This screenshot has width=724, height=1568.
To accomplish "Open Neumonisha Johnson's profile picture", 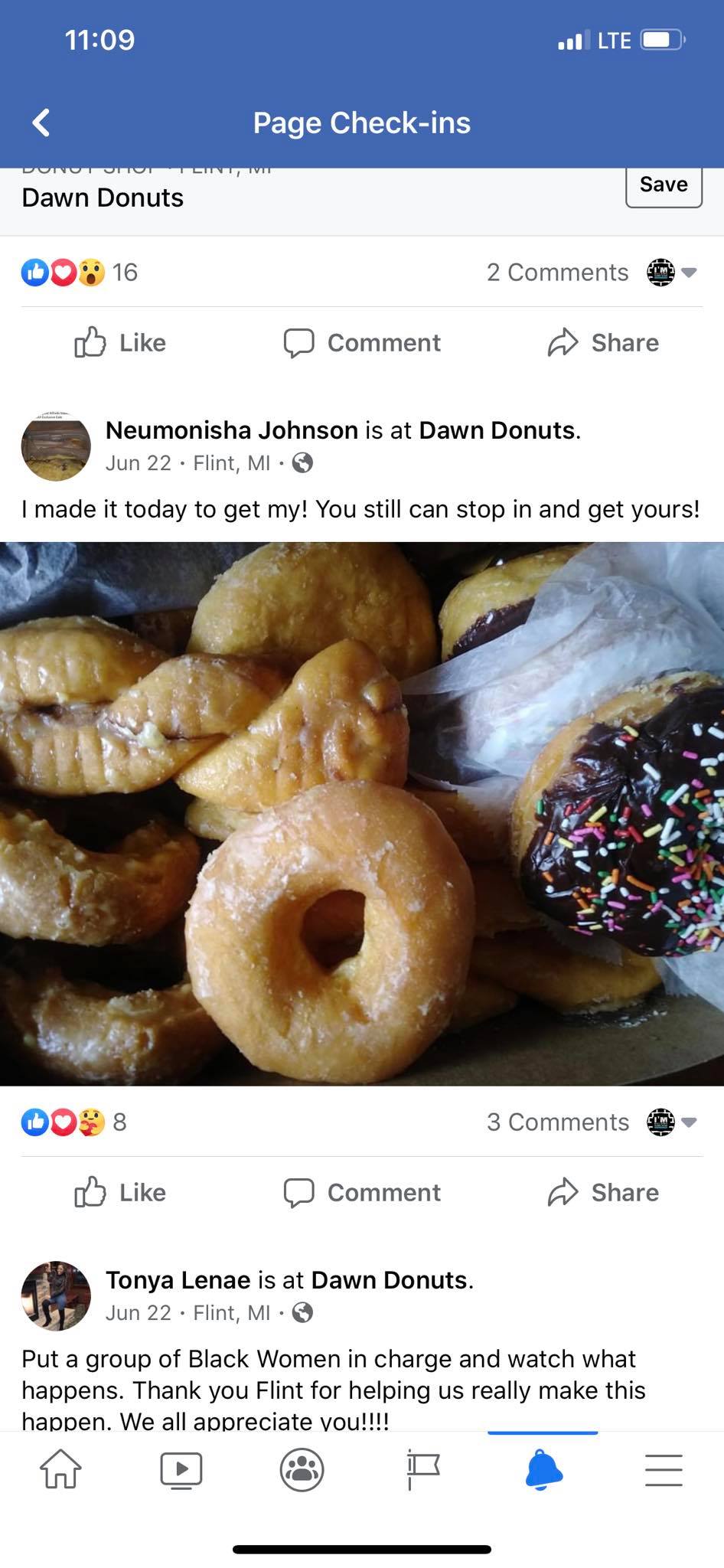I will (x=56, y=446).
